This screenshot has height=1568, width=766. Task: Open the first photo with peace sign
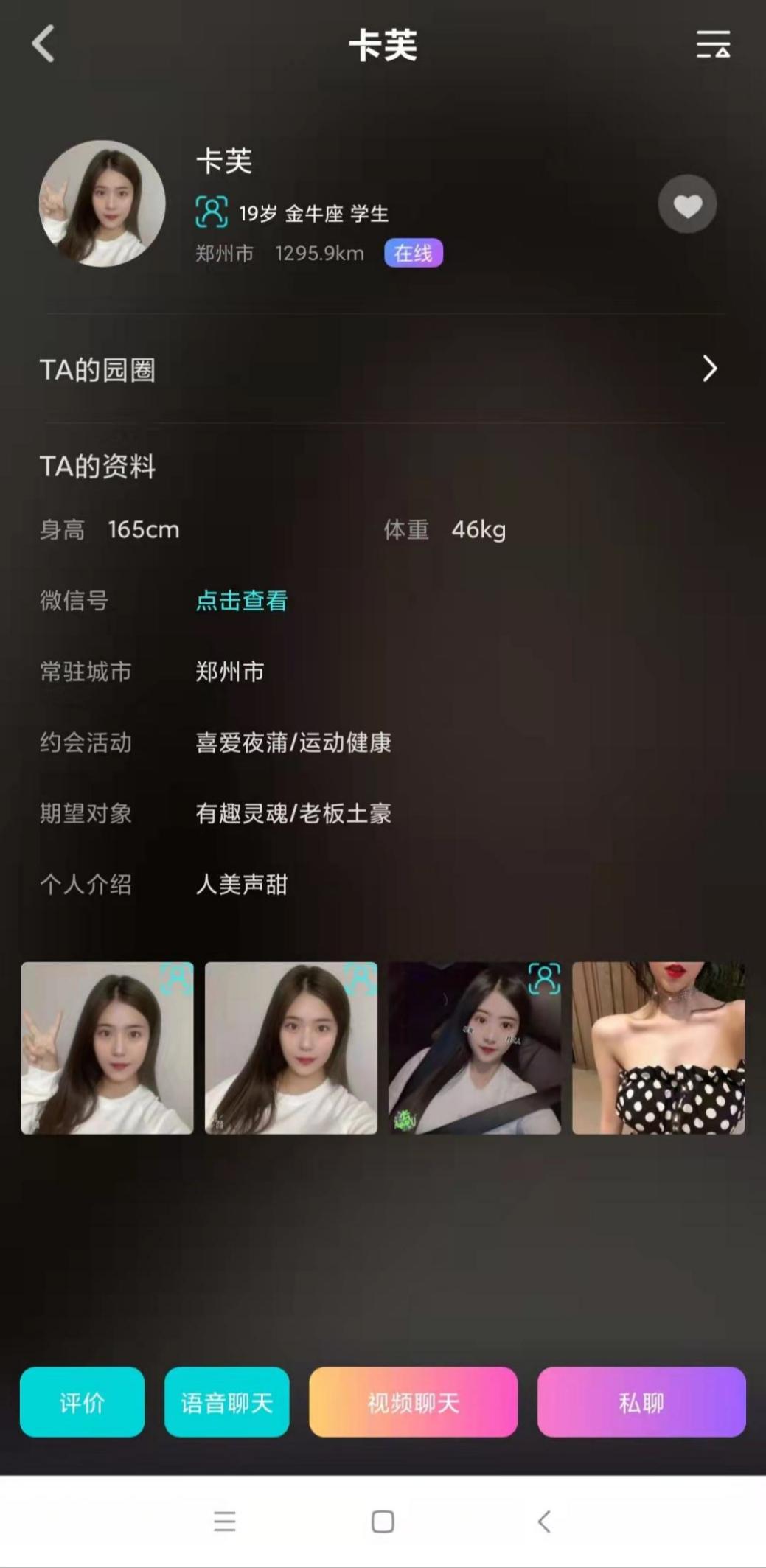click(x=108, y=1048)
